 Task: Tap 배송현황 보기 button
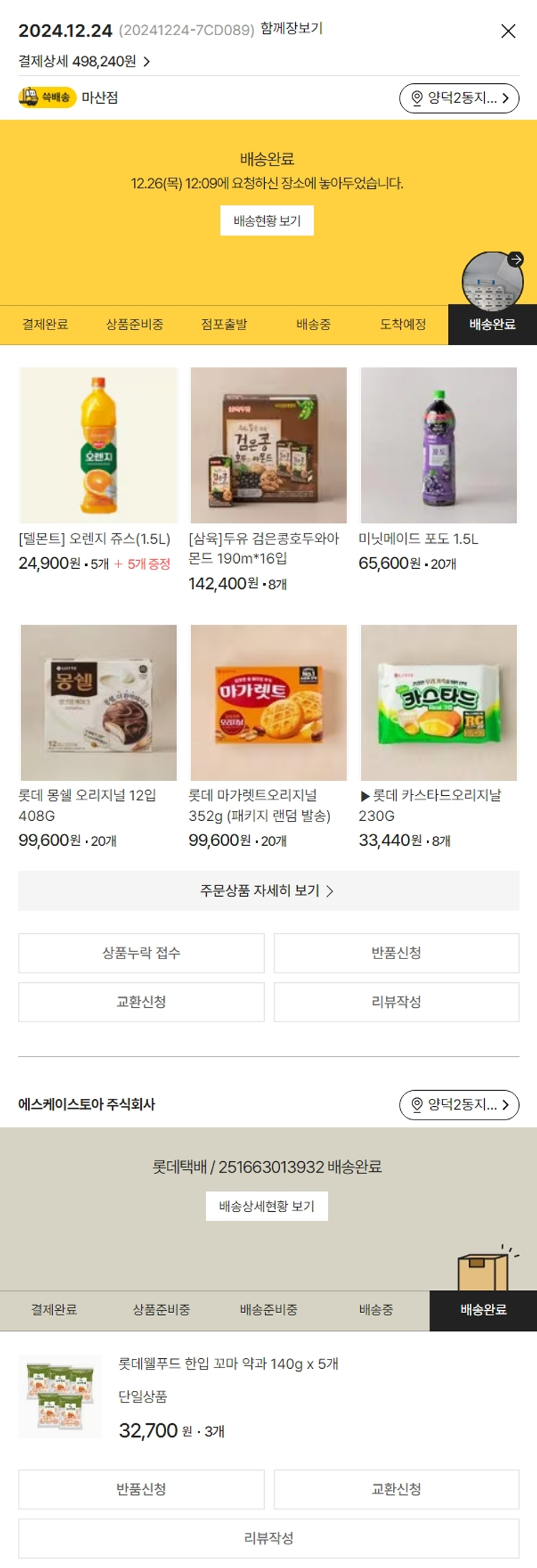pyautogui.click(x=267, y=221)
